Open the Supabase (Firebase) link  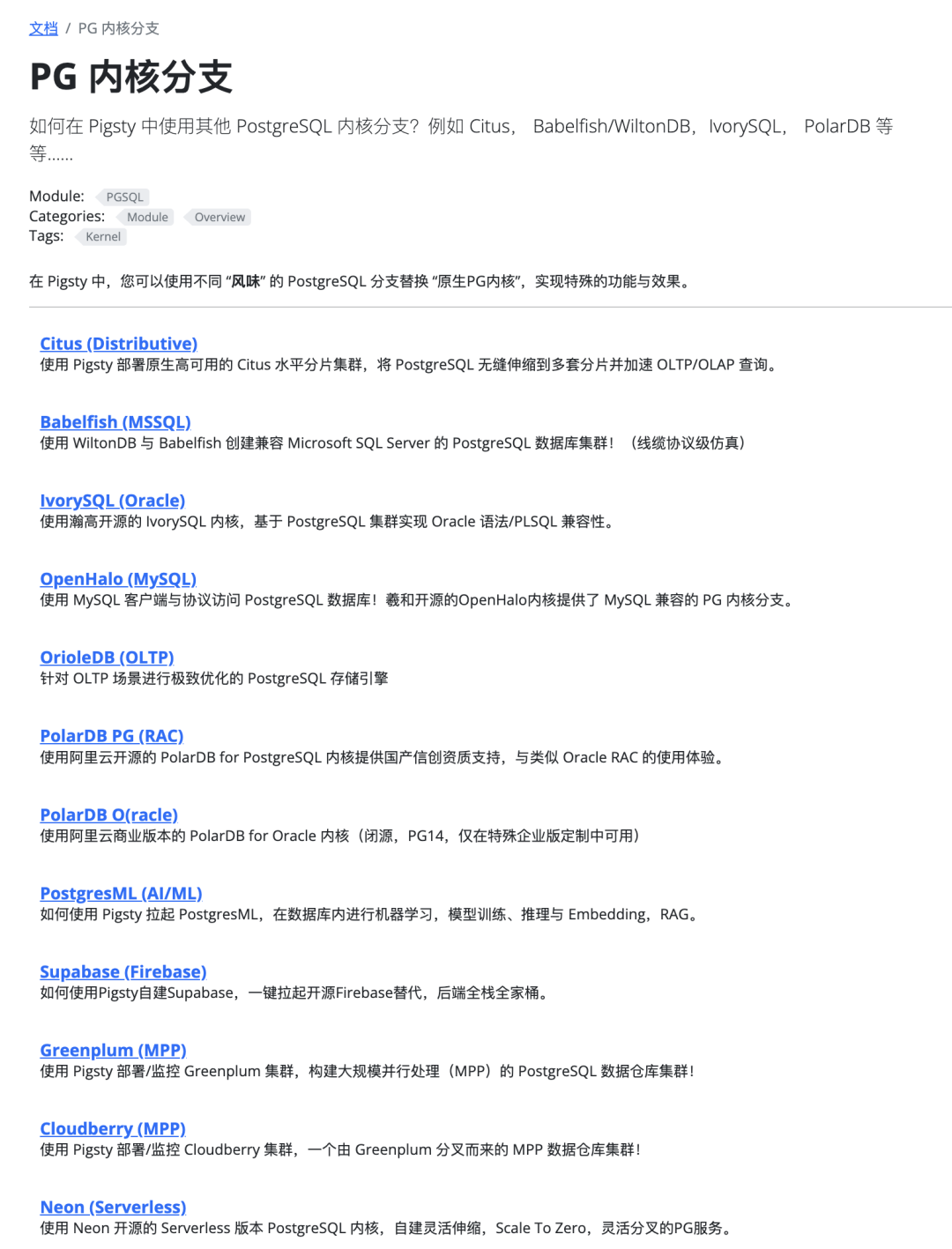pos(123,972)
